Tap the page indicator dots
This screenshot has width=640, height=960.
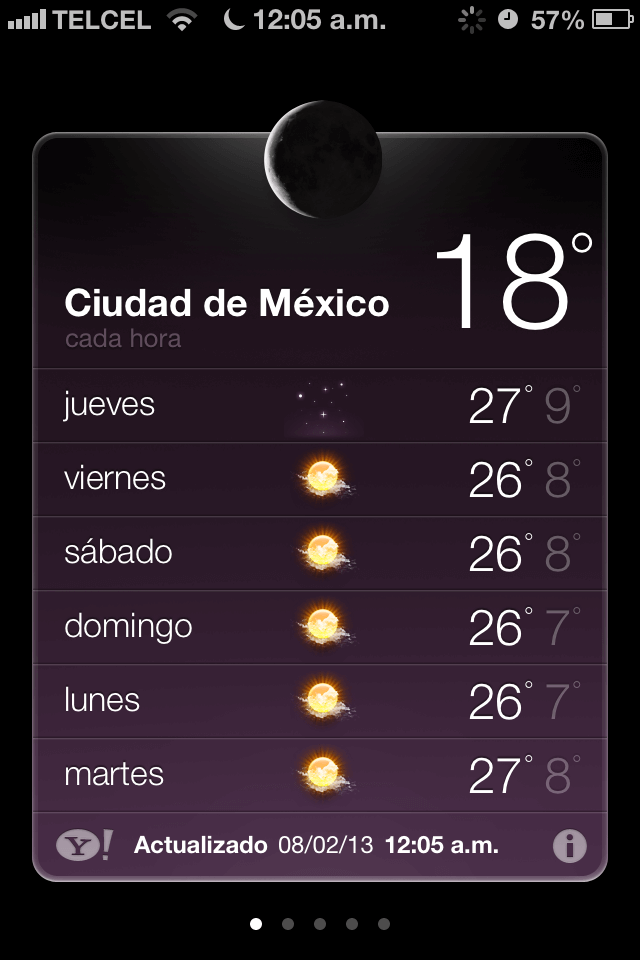(320, 924)
